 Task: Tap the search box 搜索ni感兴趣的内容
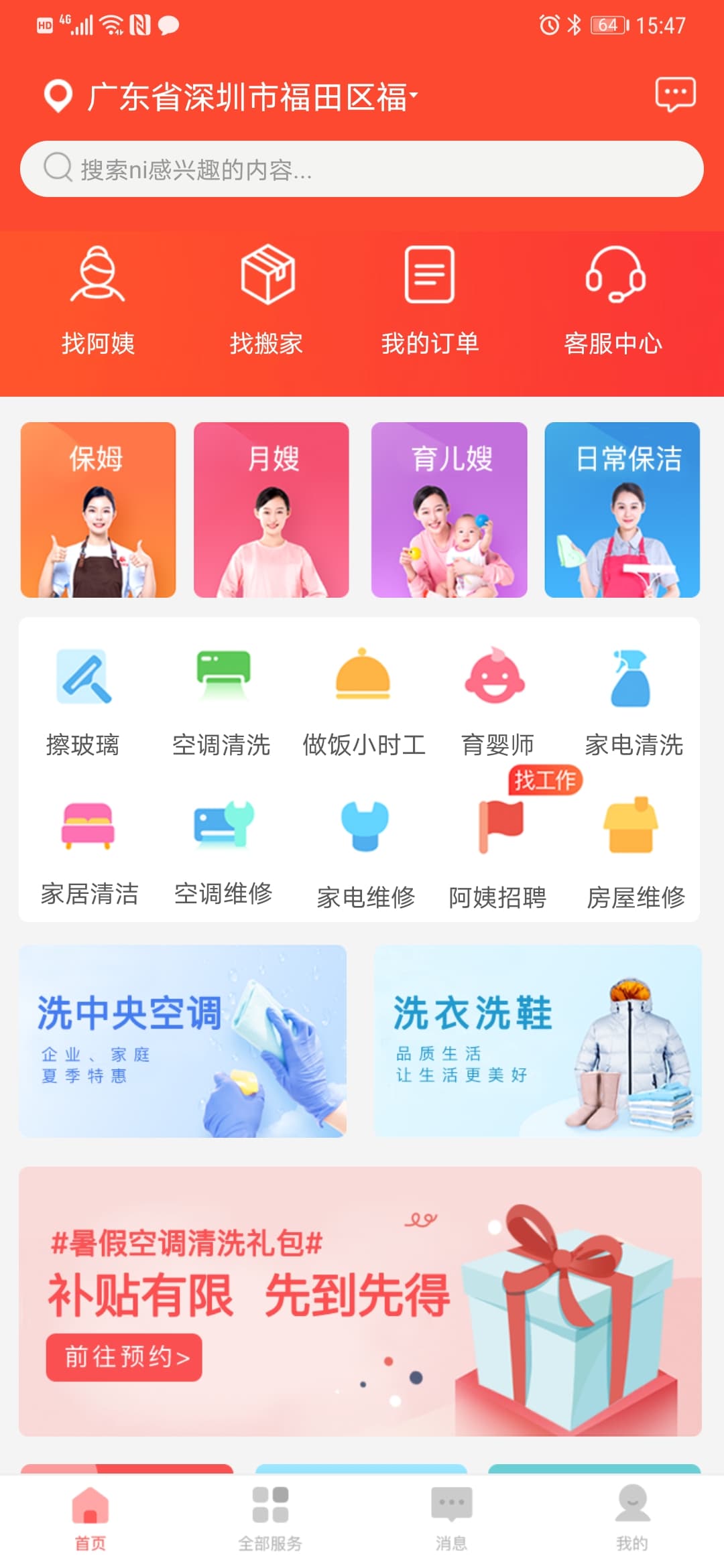click(362, 169)
